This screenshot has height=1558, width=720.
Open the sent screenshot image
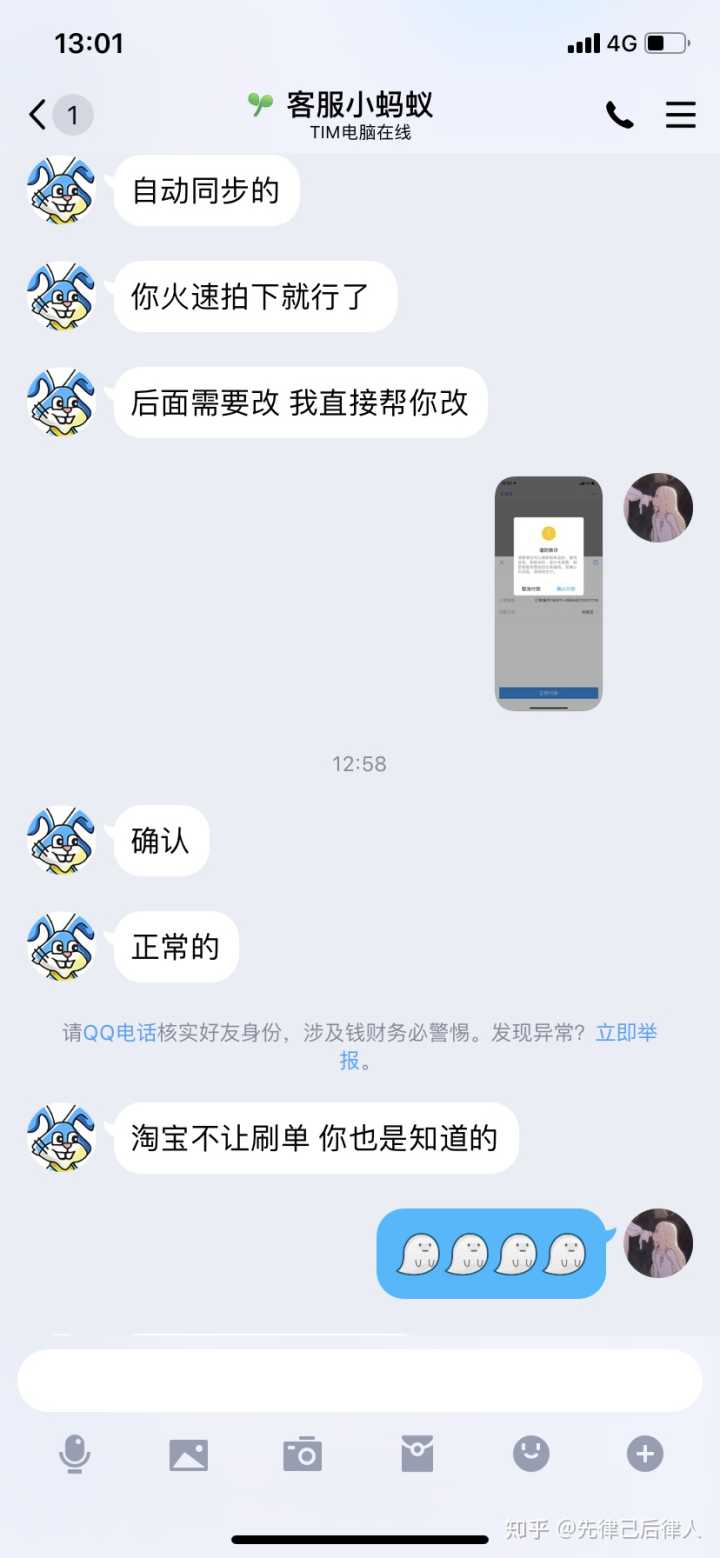(x=548, y=593)
